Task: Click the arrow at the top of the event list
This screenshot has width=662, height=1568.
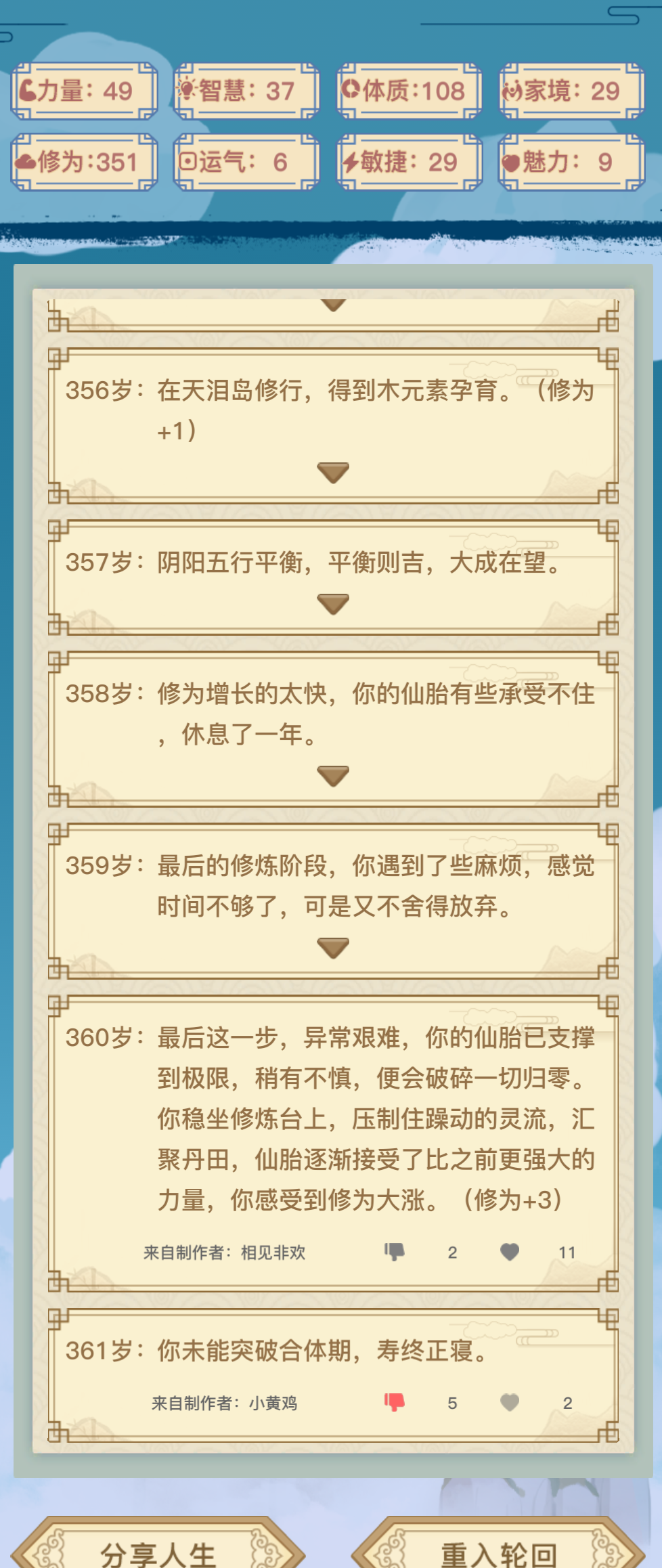Action: click(332, 304)
